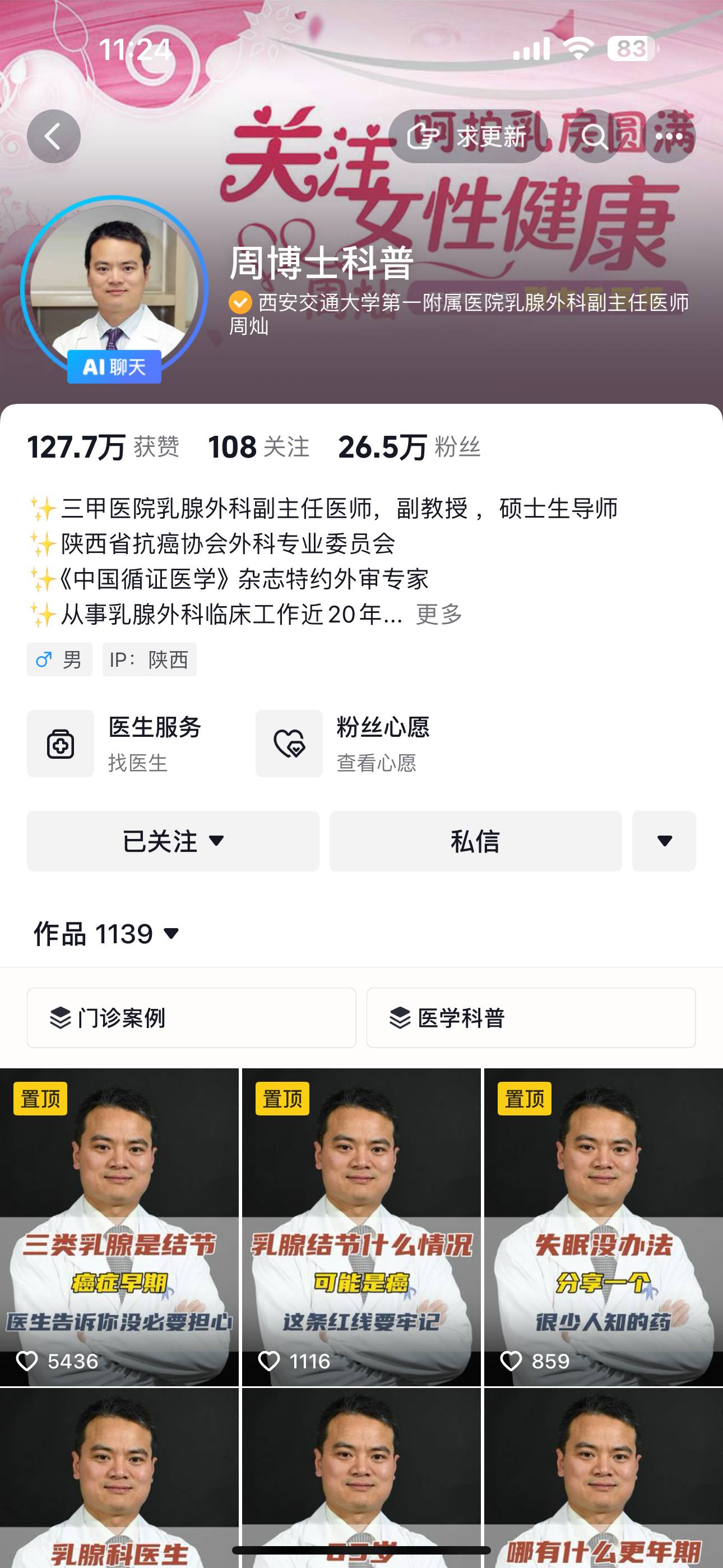Play pinned video 乳腺结节什么情况可能是癌
The width and height of the screenshot is (723, 1568).
(x=361, y=1226)
